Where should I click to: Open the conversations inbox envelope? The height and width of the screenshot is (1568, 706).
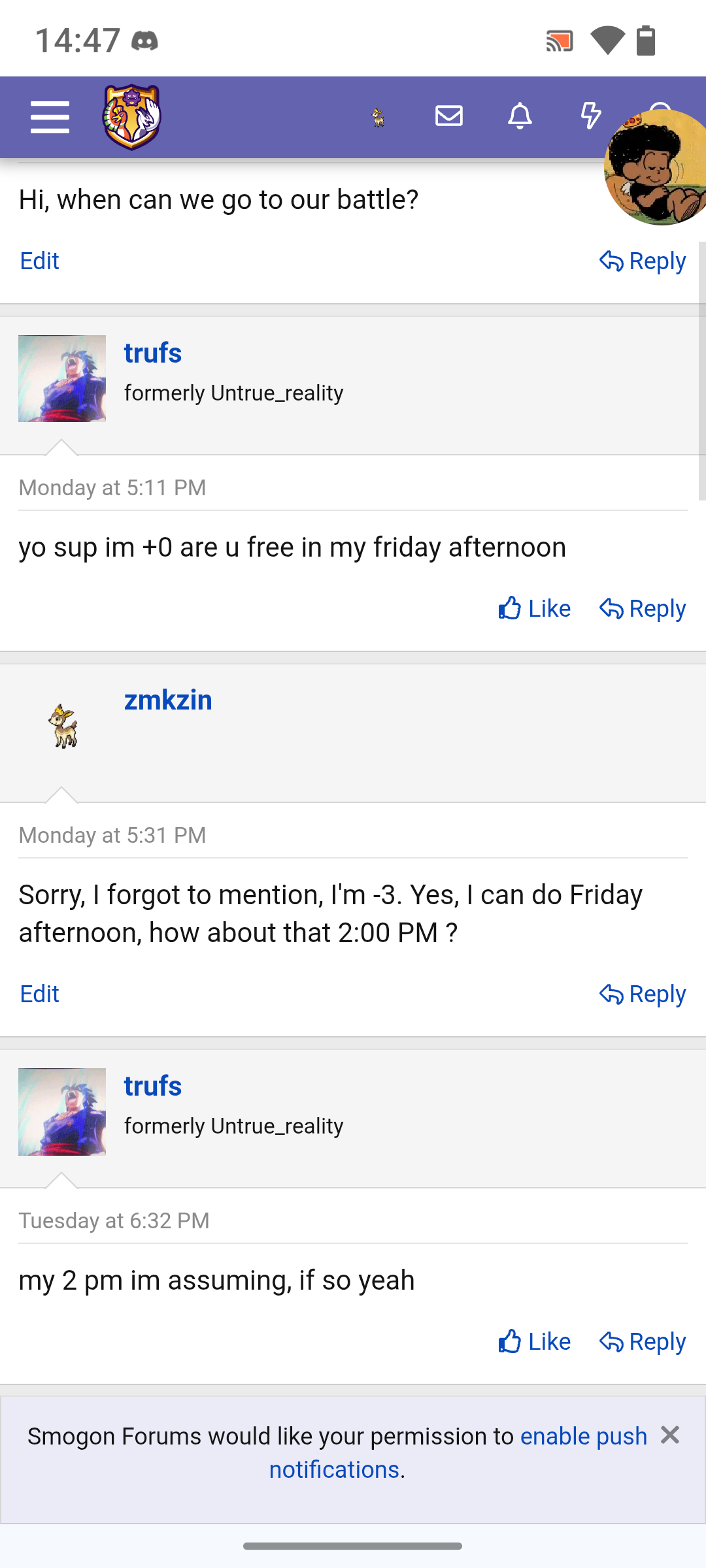tap(449, 116)
